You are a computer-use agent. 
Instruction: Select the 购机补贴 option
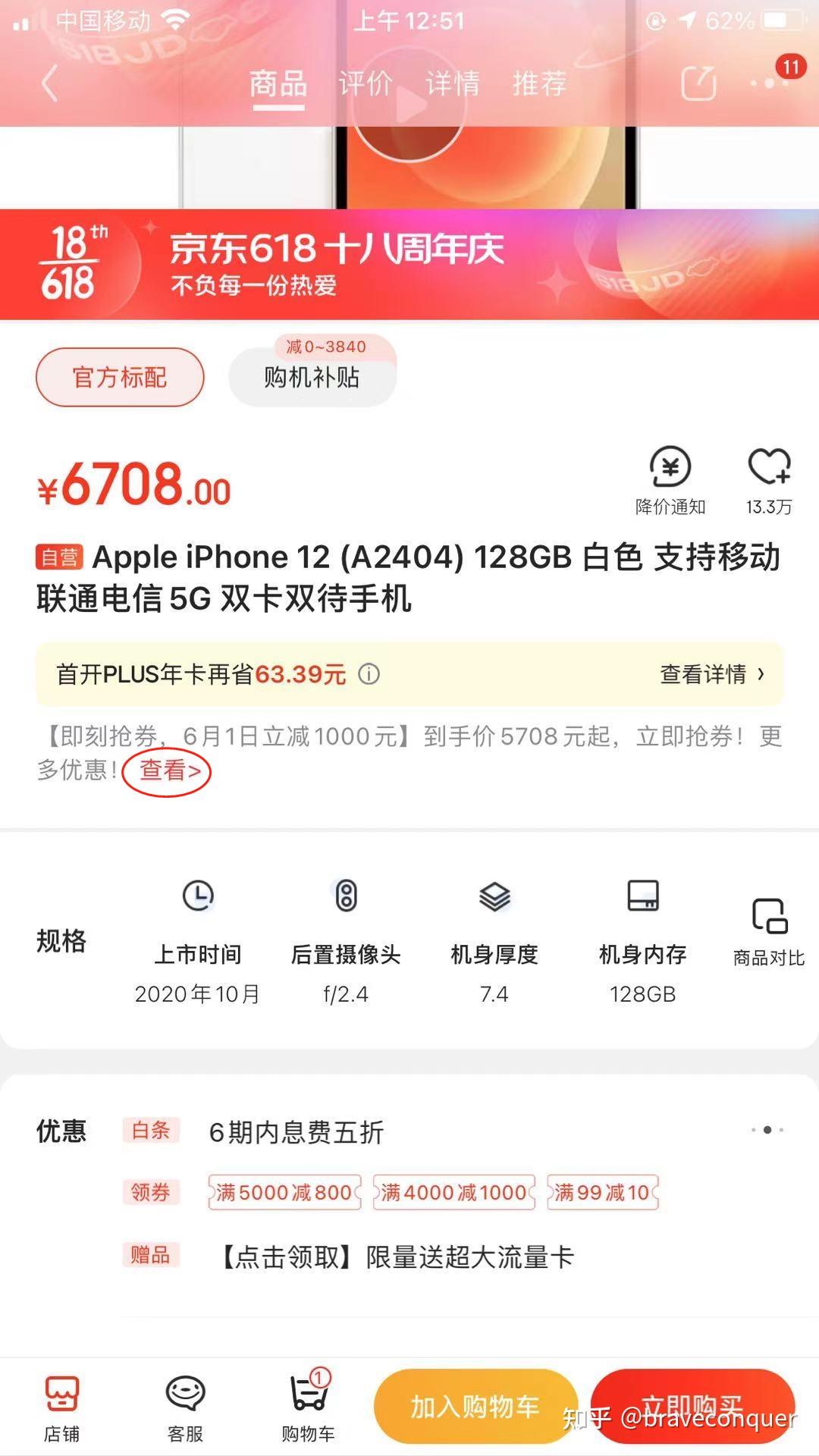312,377
